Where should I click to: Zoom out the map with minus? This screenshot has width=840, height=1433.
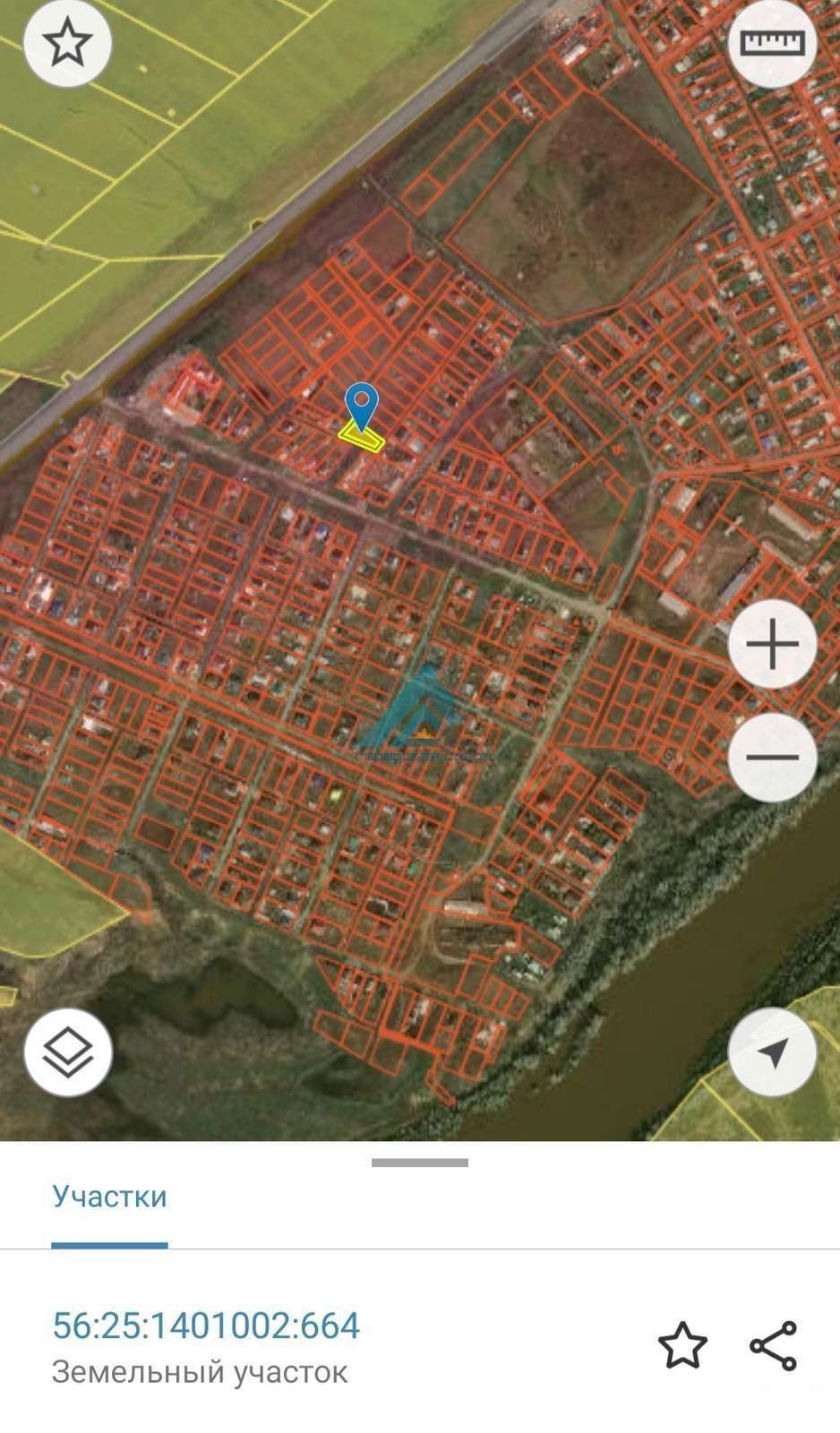(x=772, y=757)
